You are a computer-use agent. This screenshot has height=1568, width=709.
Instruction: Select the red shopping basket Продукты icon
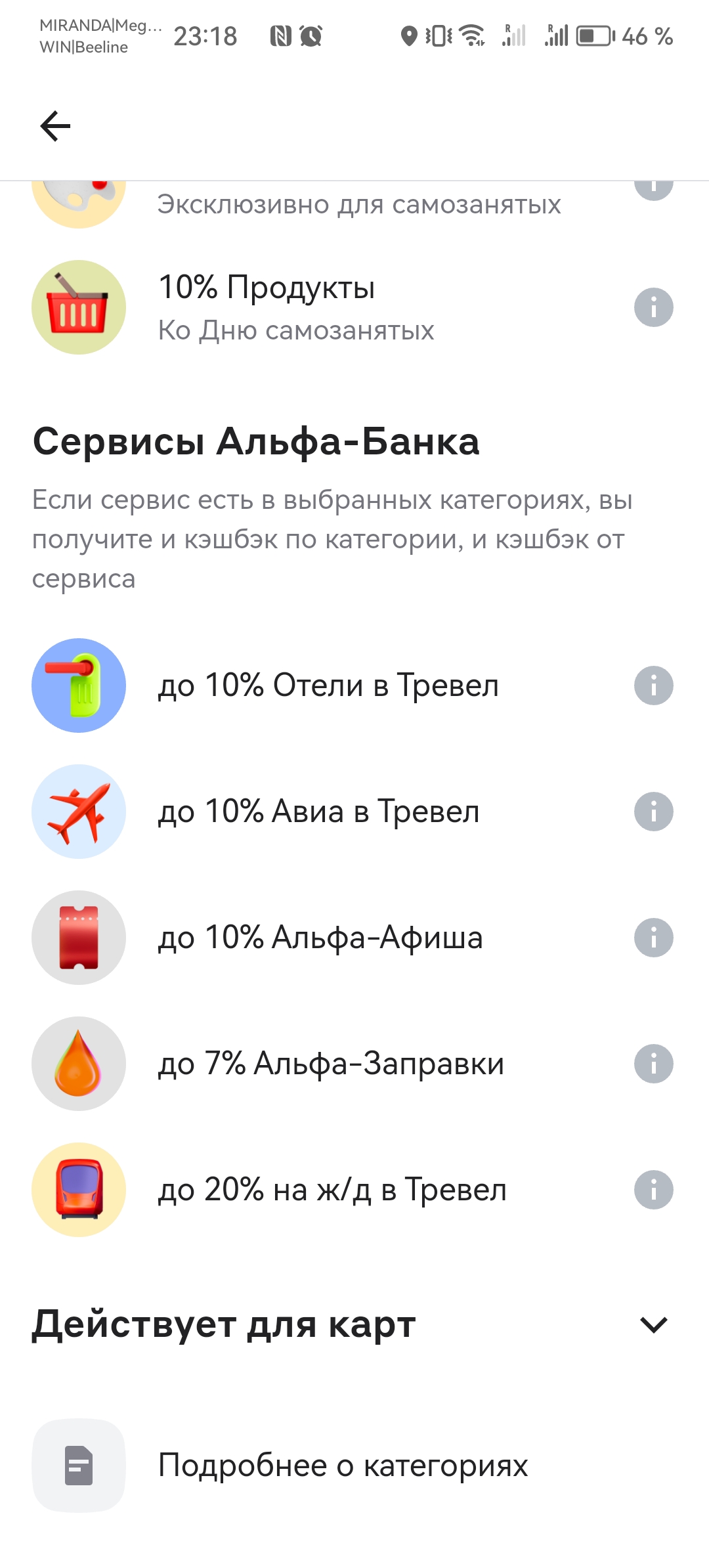[x=78, y=307]
